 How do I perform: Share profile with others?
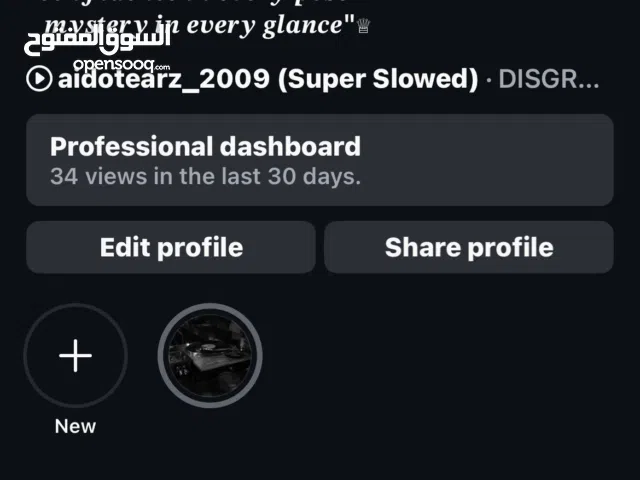pyautogui.click(x=468, y=247)
